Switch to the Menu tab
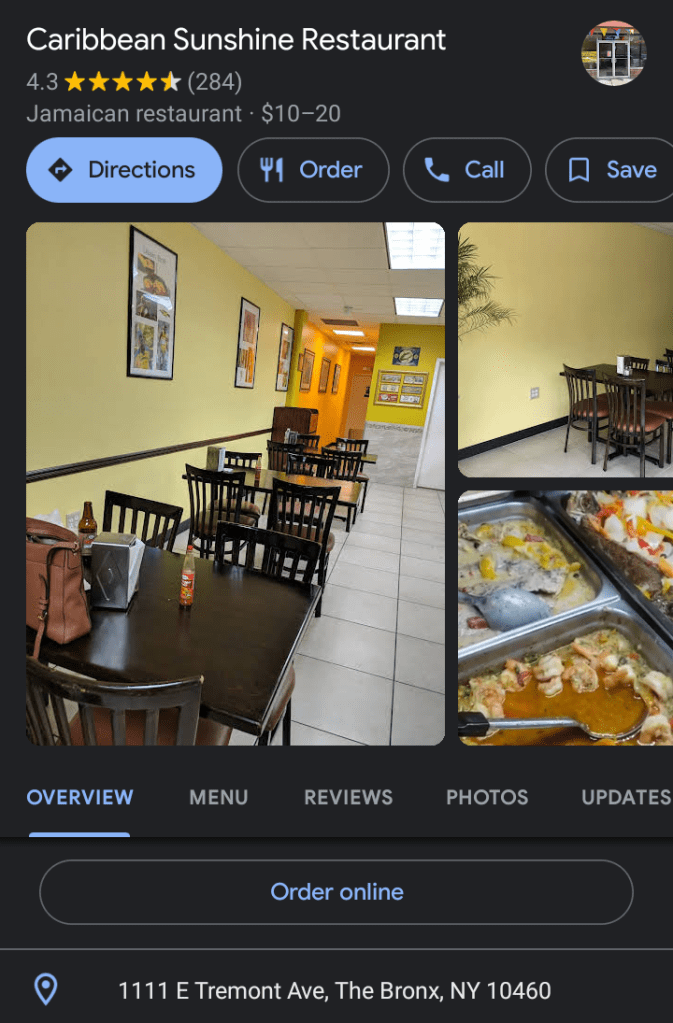This screenshot has width=673, height=1023. [219, 797]
